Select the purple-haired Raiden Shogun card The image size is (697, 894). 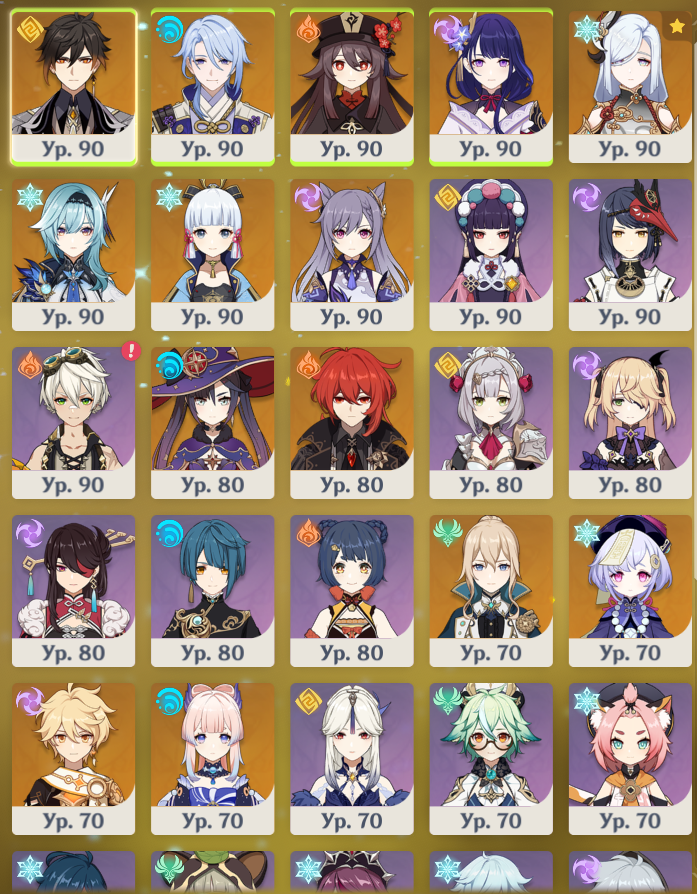pos(491,85)
